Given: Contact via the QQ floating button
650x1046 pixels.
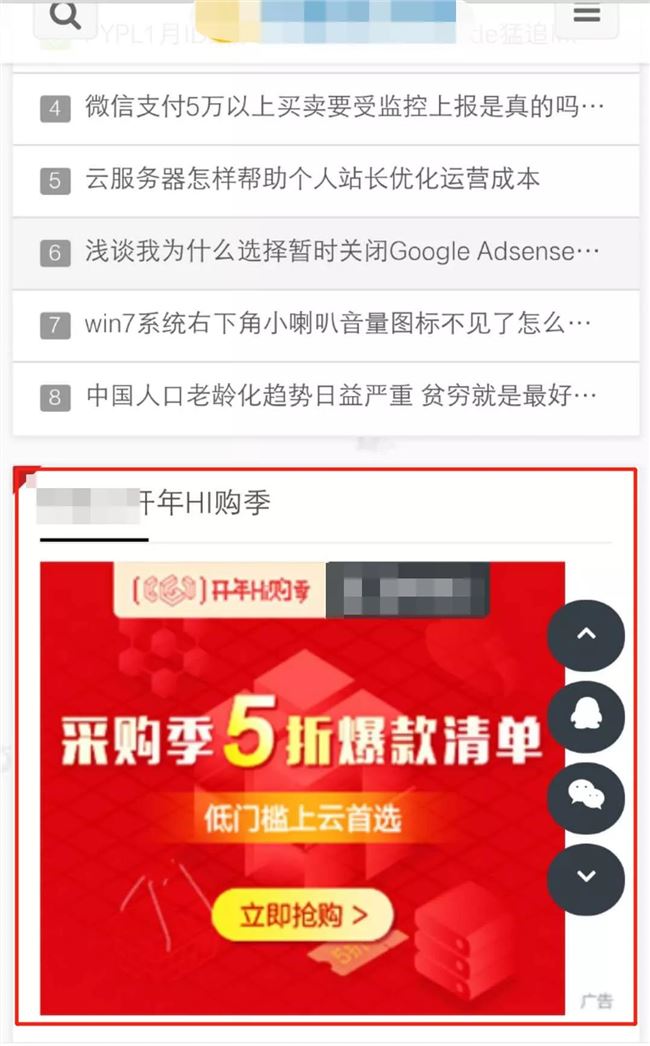Looking at the screenshot, I should 586,716.
